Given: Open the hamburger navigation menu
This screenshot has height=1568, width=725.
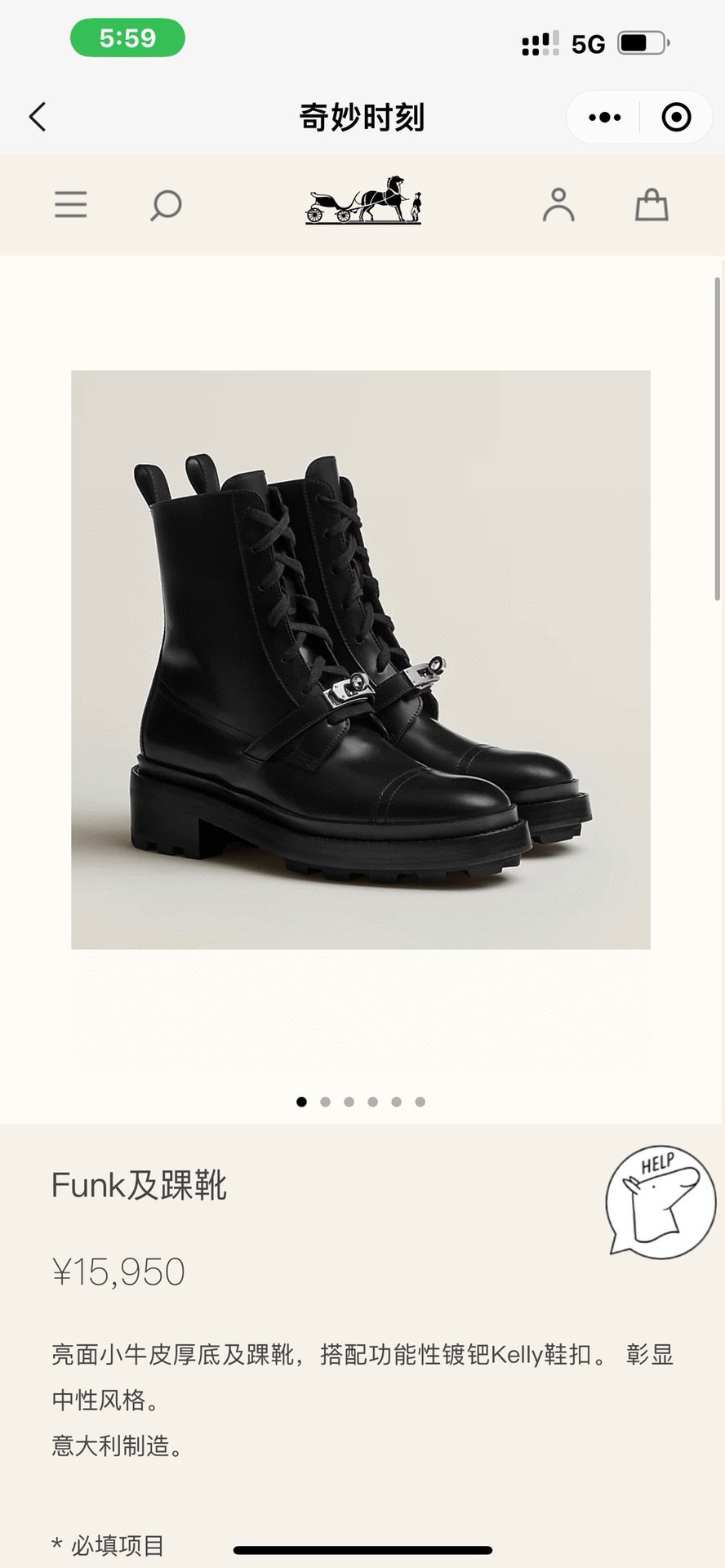Looking at the screenshot, I should (x=71, y=204).
